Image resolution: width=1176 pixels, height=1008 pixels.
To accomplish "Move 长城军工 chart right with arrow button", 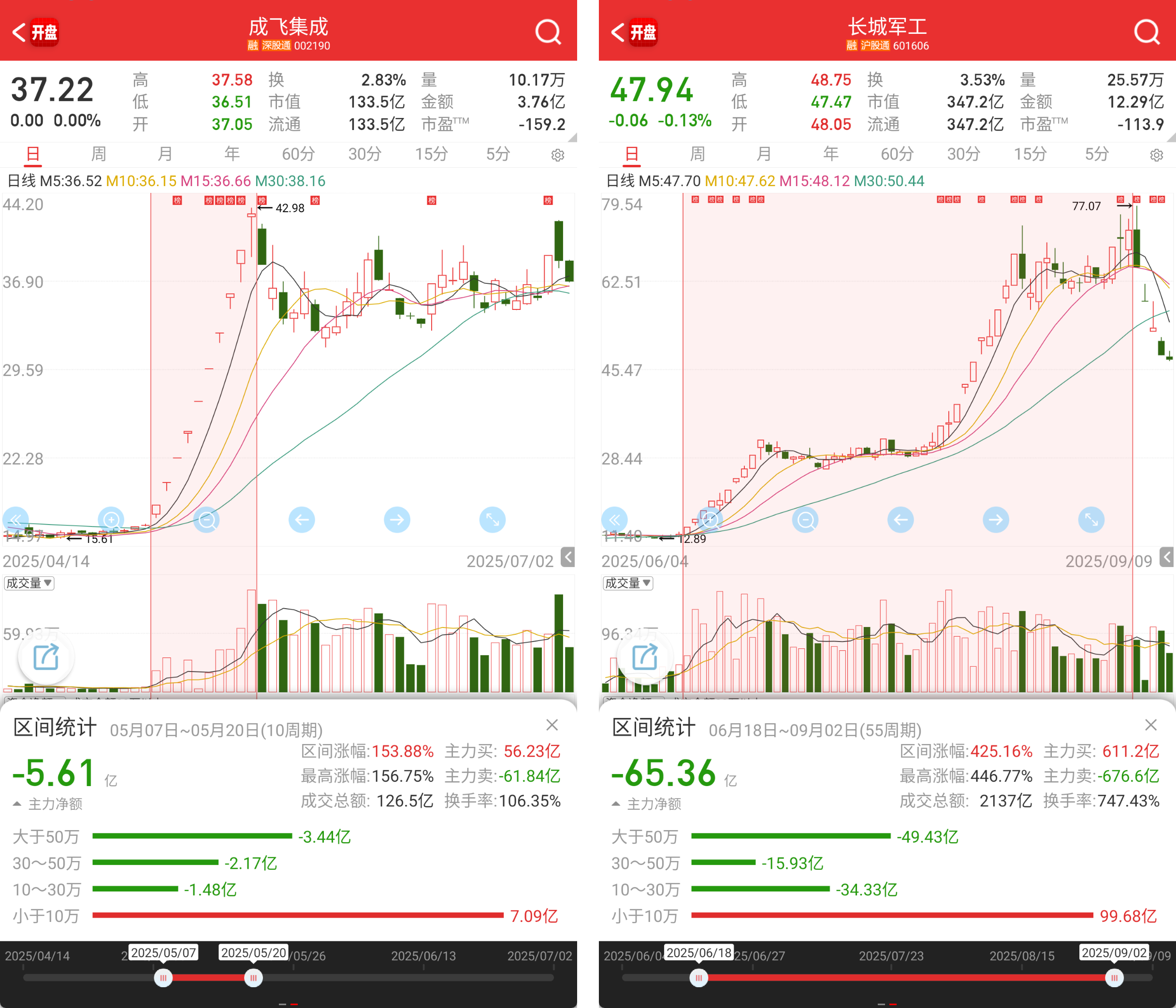I will point(996,519).
